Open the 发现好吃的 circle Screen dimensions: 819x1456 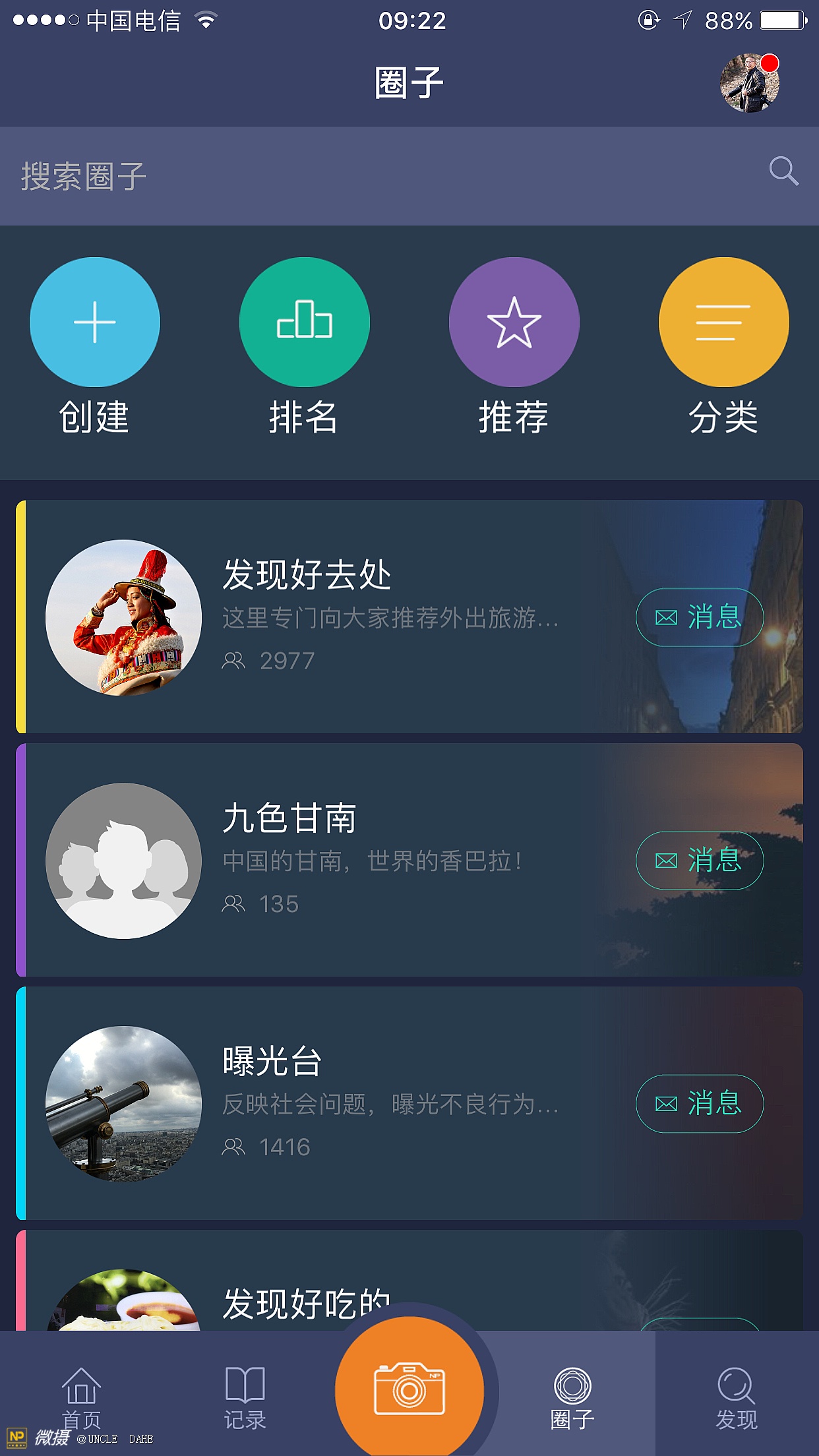pos(306,1302)
